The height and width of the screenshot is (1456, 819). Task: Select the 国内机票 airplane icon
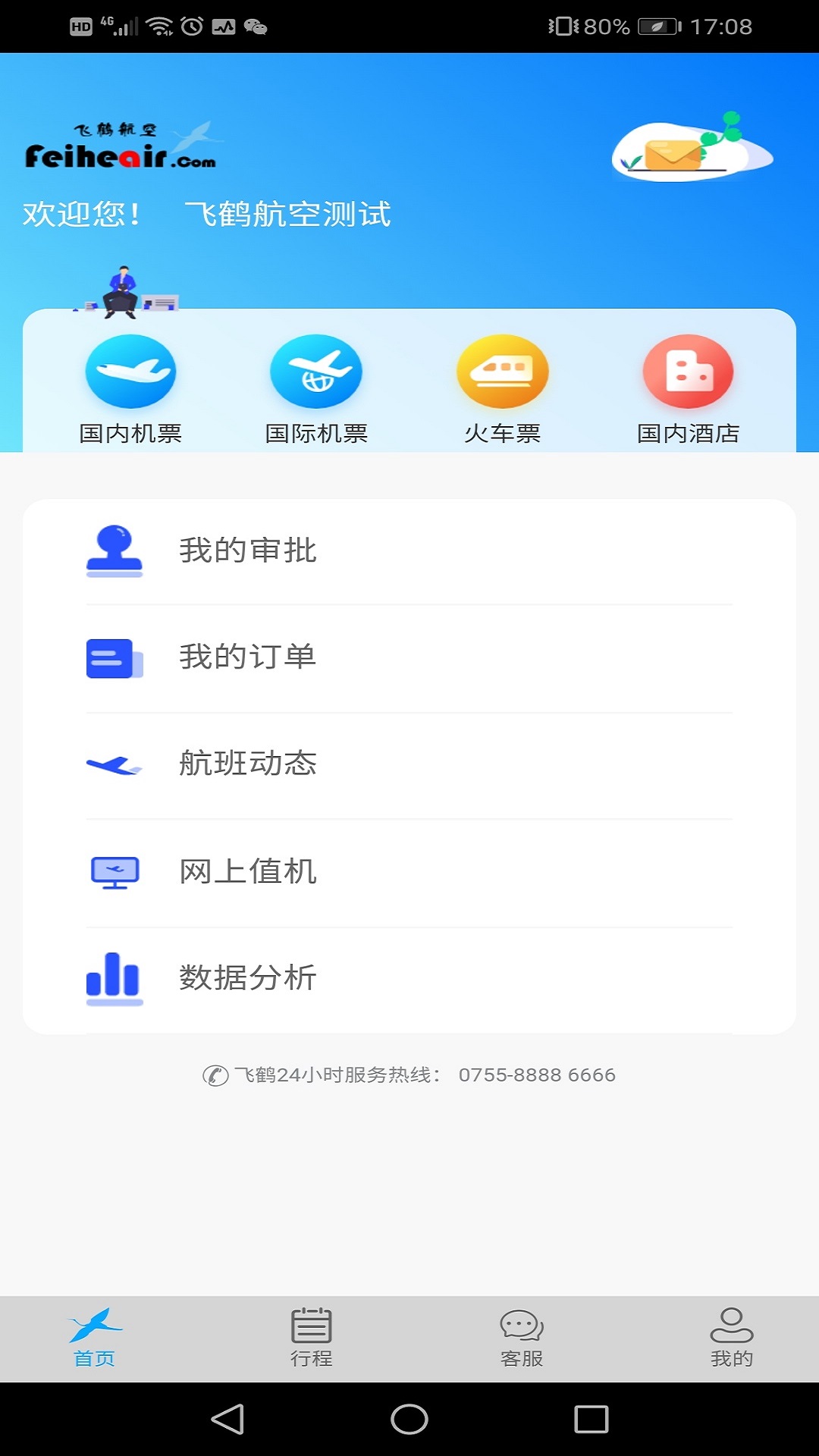tap(130, 372)
